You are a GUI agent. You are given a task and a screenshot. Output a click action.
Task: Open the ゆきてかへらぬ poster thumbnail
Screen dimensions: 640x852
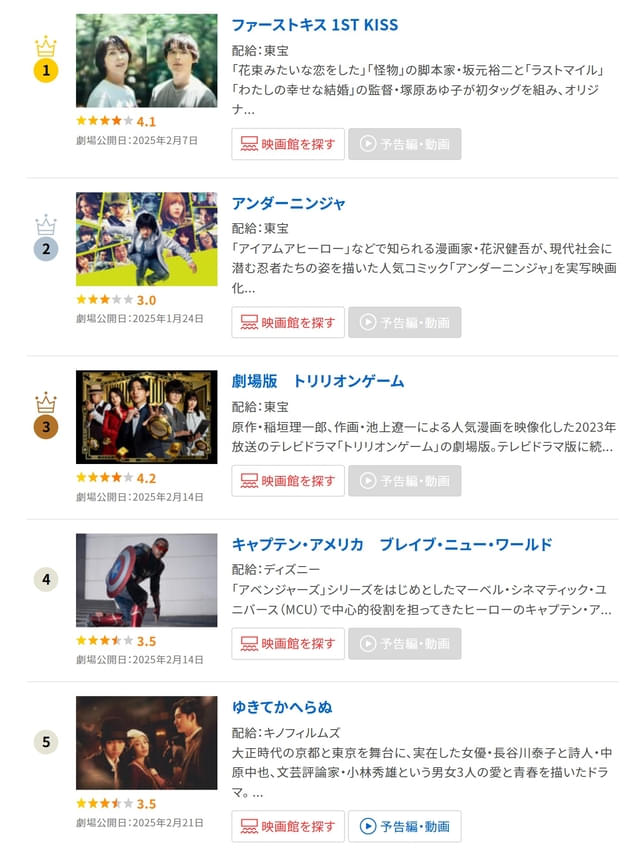pyautogui.click(x=146, y=743)
